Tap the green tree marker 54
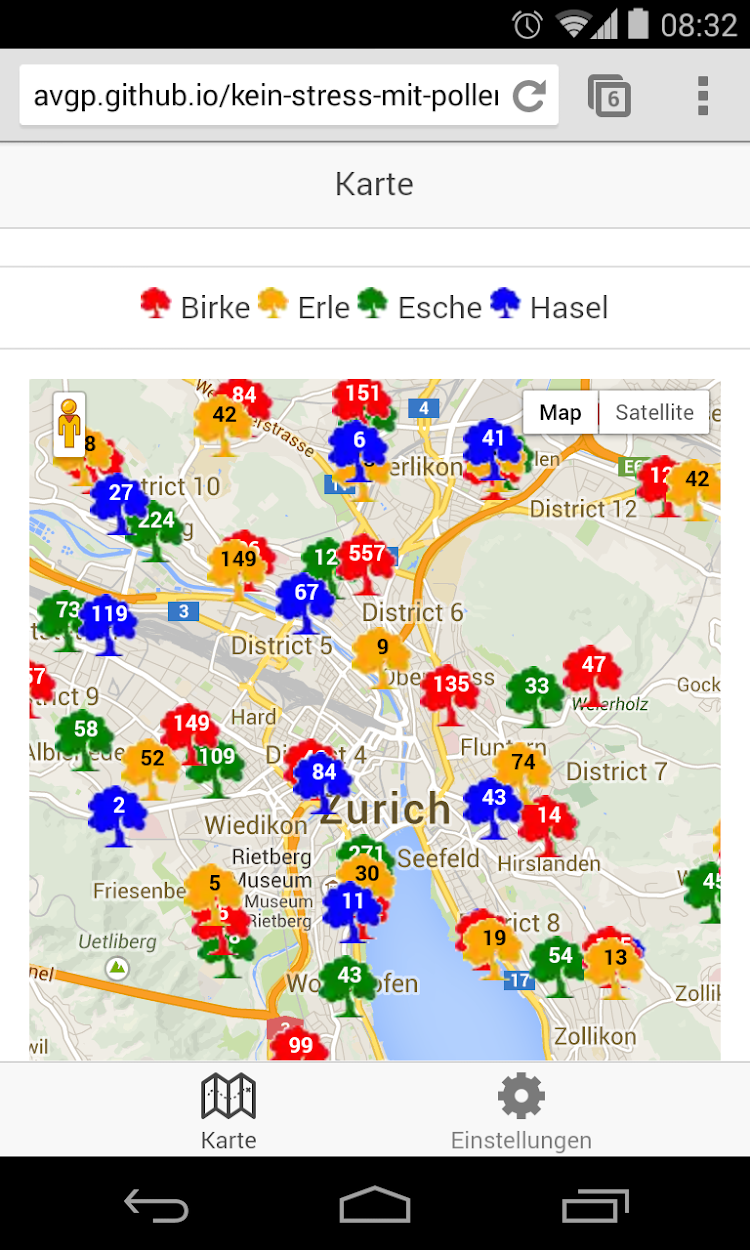 tap(559, 962)
